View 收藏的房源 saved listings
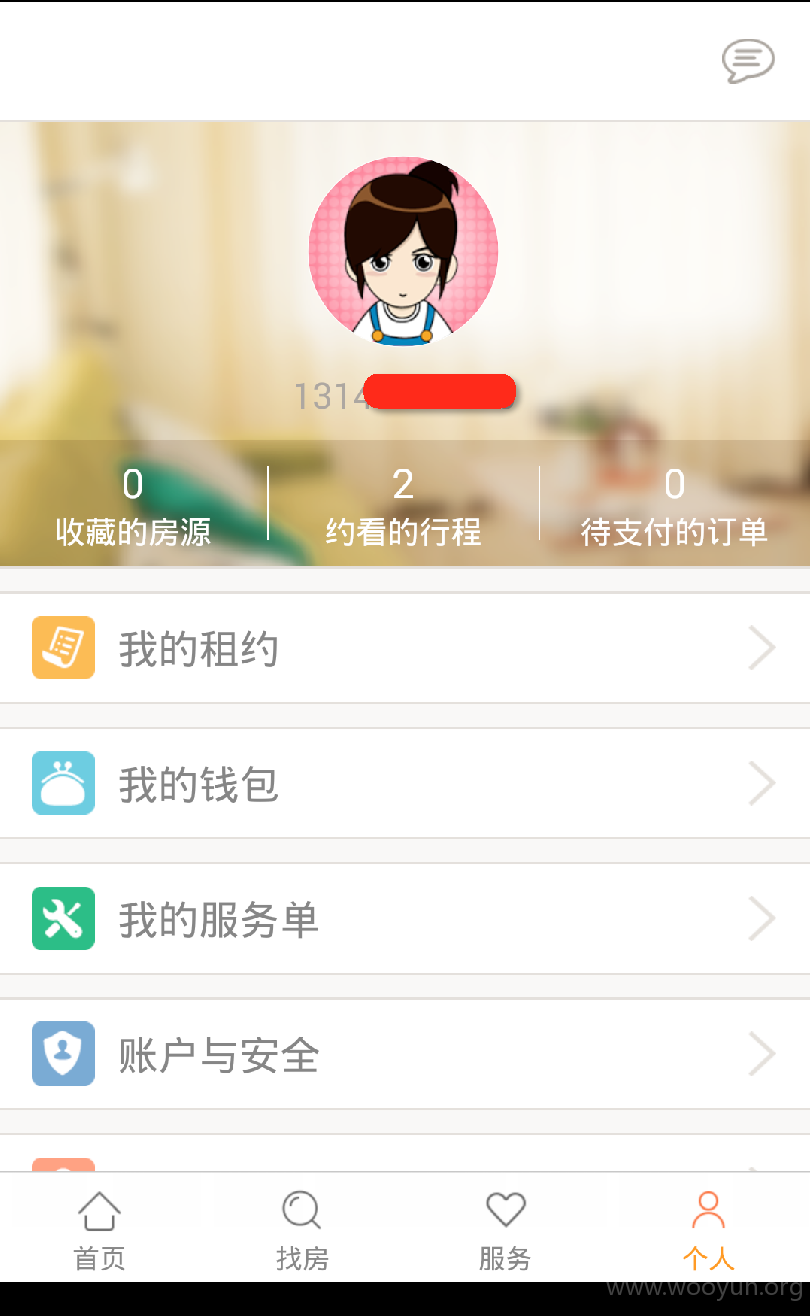Screen dimensions: 812x1316 [133, 507]
